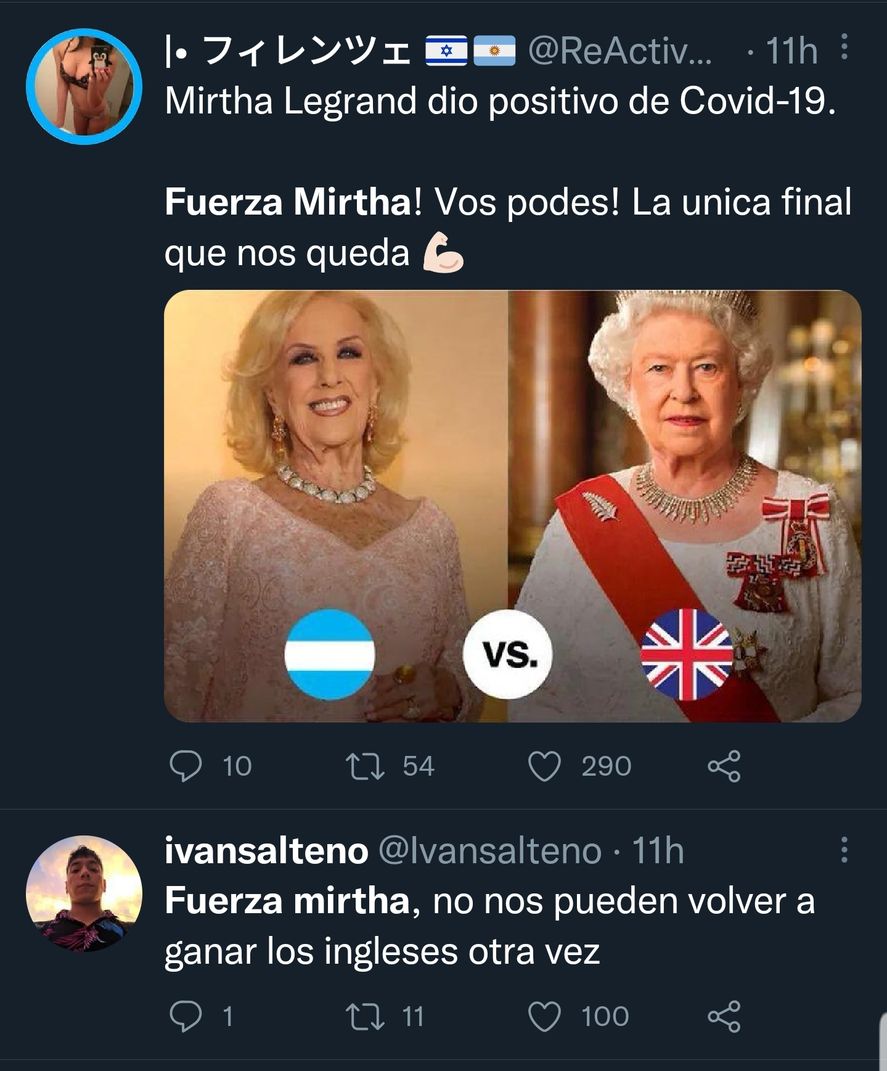Retweet the Mirtha vs Queen meme tweet
Viewport: 887px width, 1071px height.
tap(369, 765)
